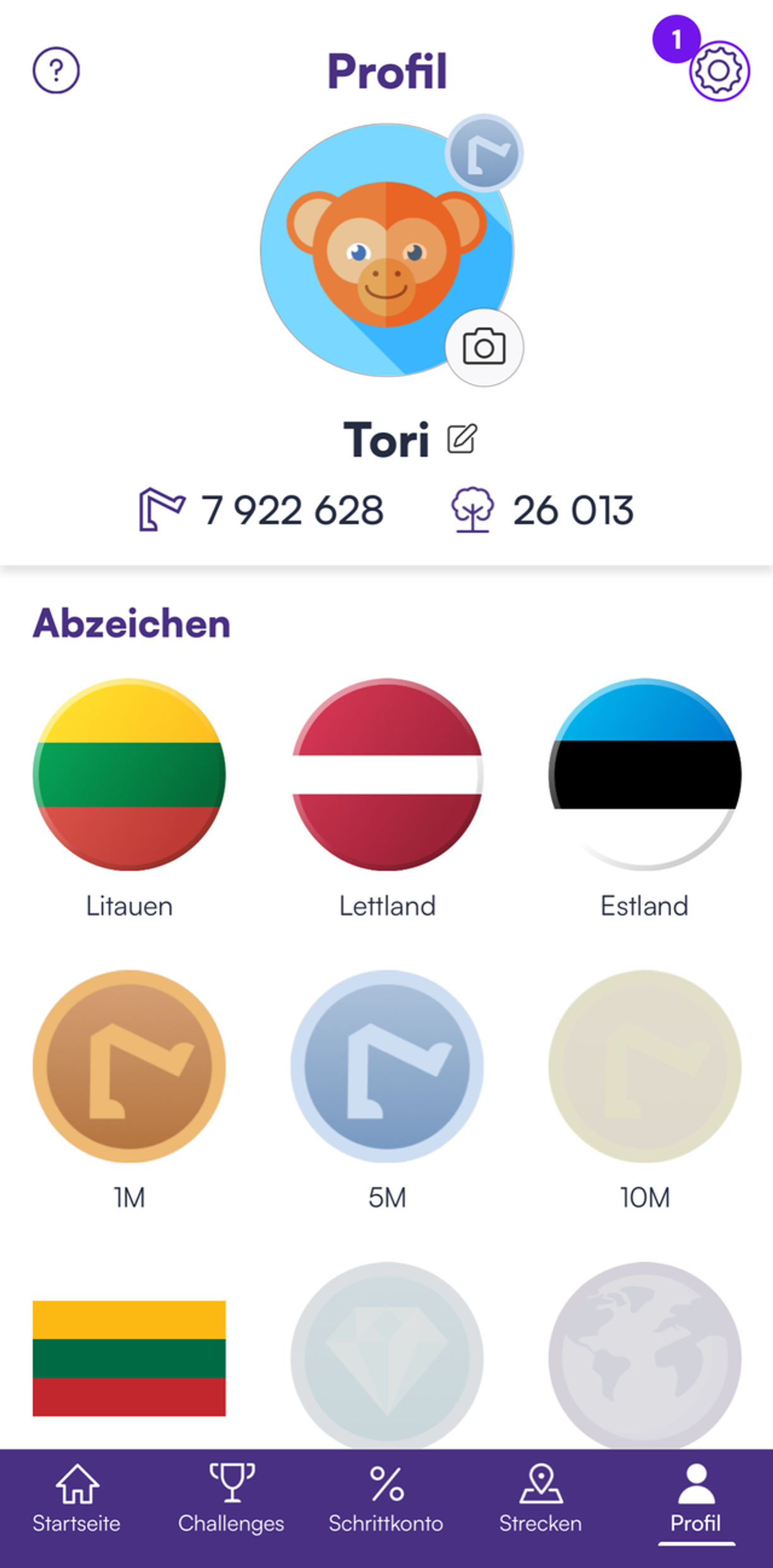Image resolution: width=773 pixels, height=1568 pixels.
Task: Open the Litauen badge
Action: 129,775
